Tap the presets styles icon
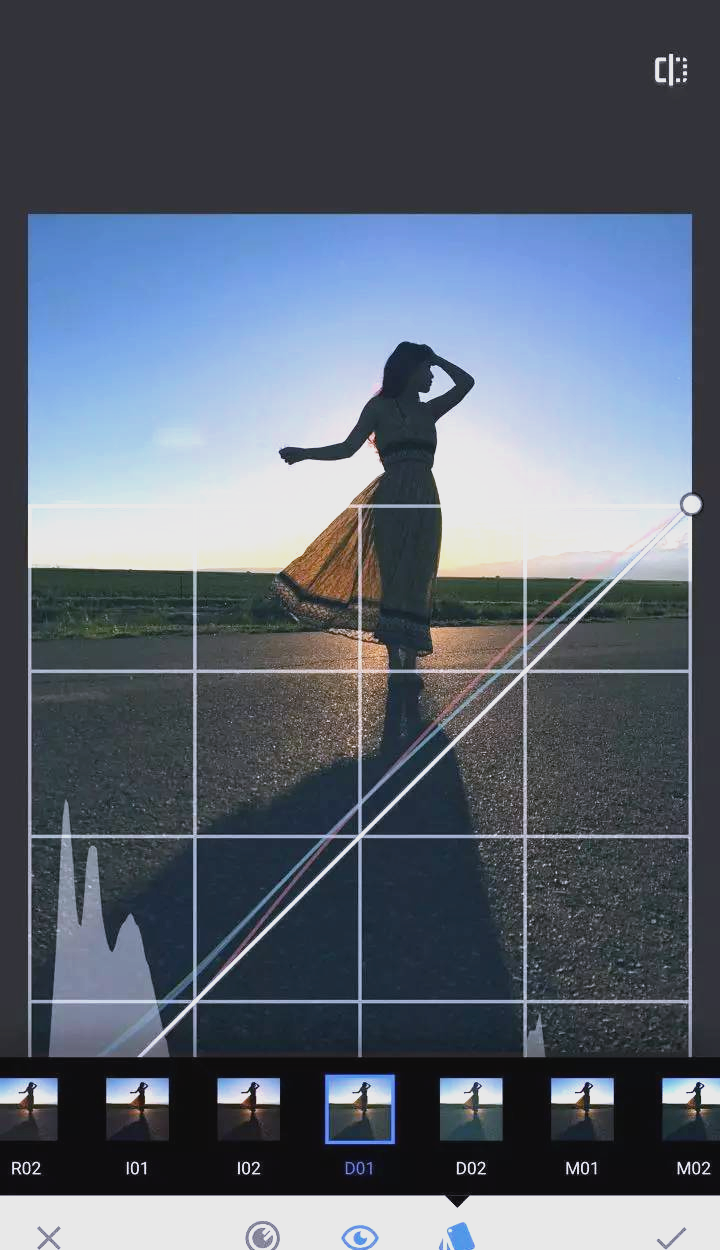The image size is (720, 1250). click(456, 1237)
